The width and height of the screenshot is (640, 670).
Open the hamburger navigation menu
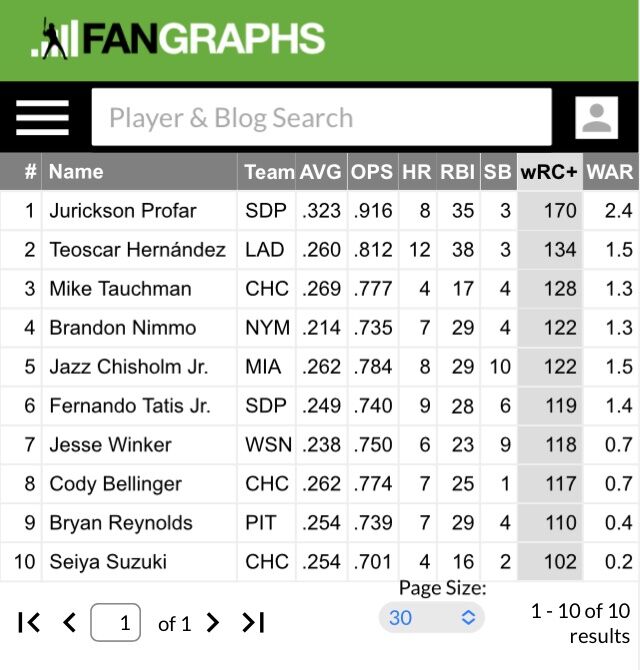[x=43, y=118]
